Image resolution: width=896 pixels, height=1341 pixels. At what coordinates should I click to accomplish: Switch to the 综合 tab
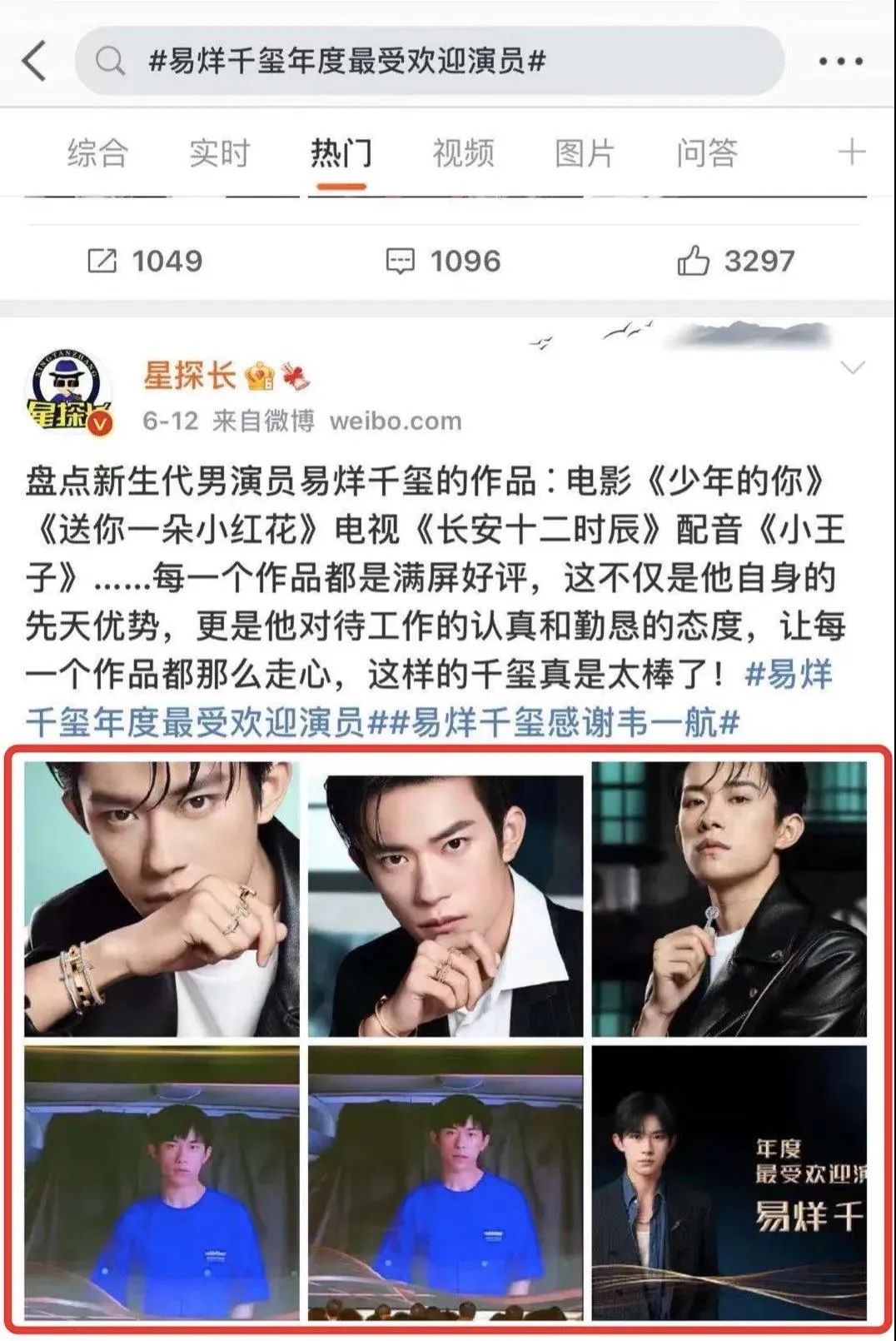[x=97, y=153]
